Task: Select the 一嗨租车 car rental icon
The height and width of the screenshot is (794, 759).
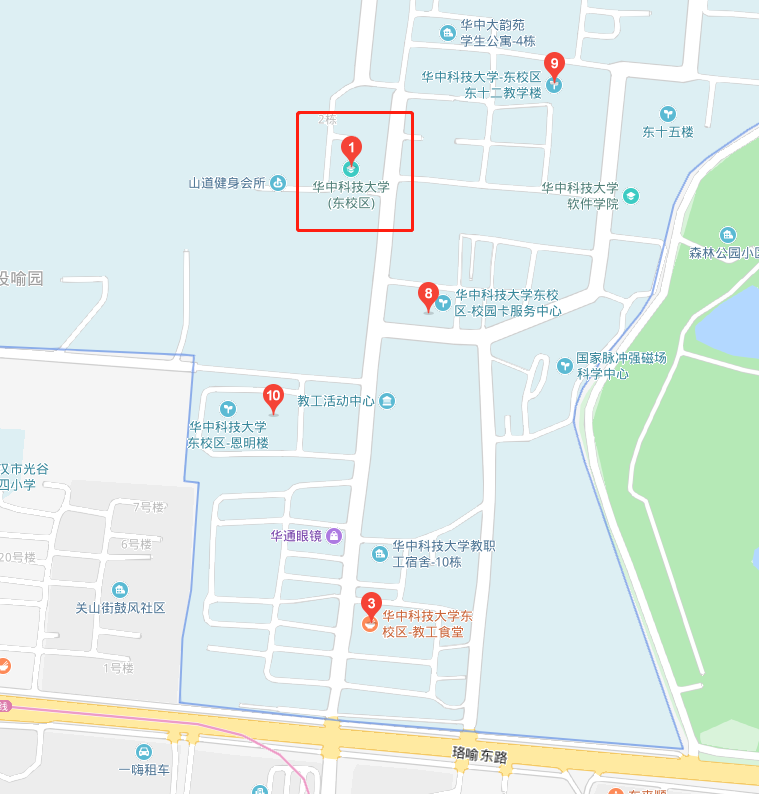Action: (x=144, y=751)
